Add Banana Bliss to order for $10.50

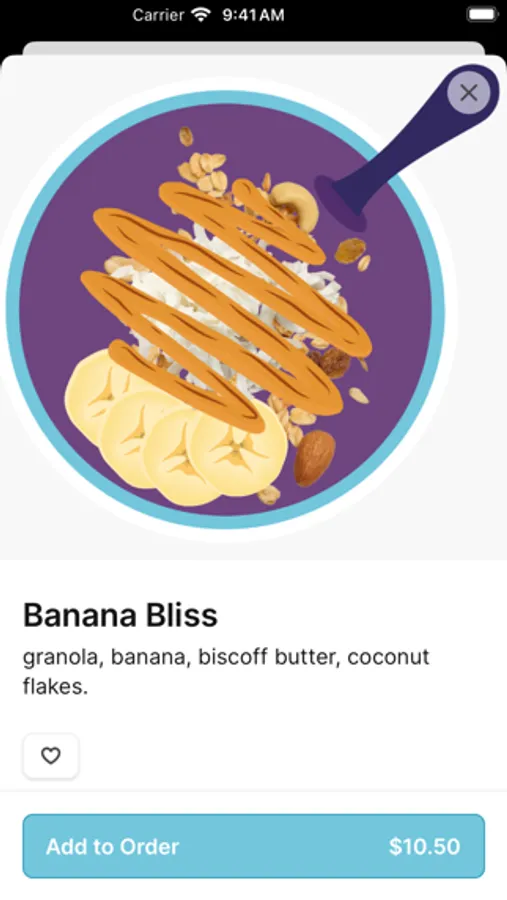254,846
